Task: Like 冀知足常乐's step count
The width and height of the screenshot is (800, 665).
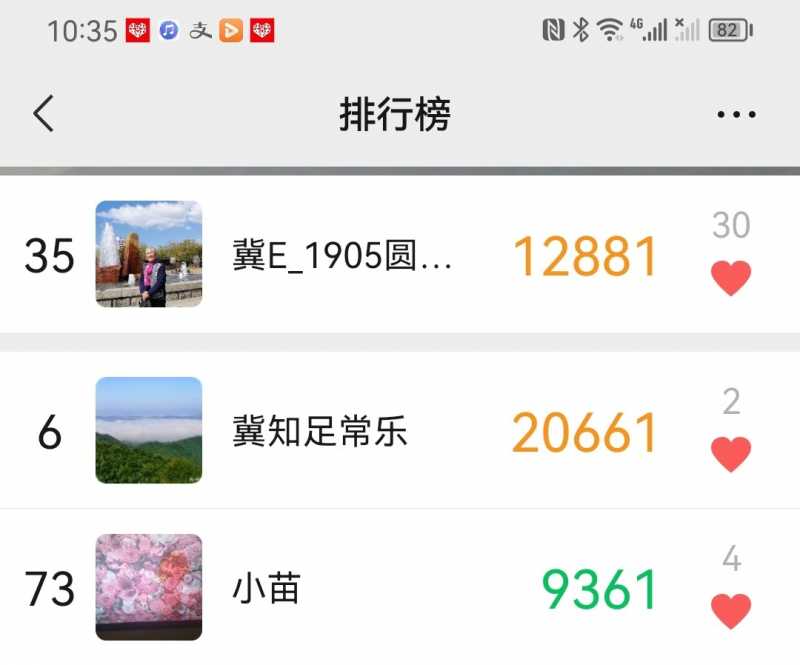Action: tap(731, 454)
